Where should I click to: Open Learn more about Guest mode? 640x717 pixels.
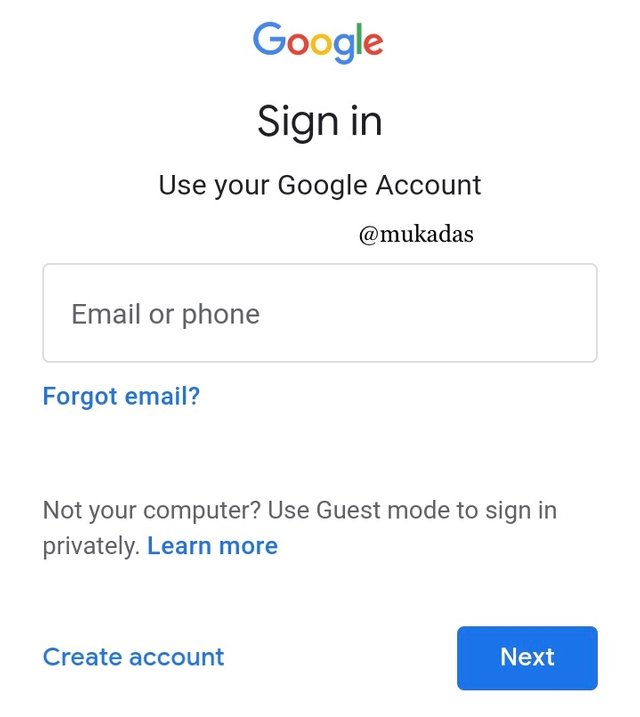[x=212, y=546]
